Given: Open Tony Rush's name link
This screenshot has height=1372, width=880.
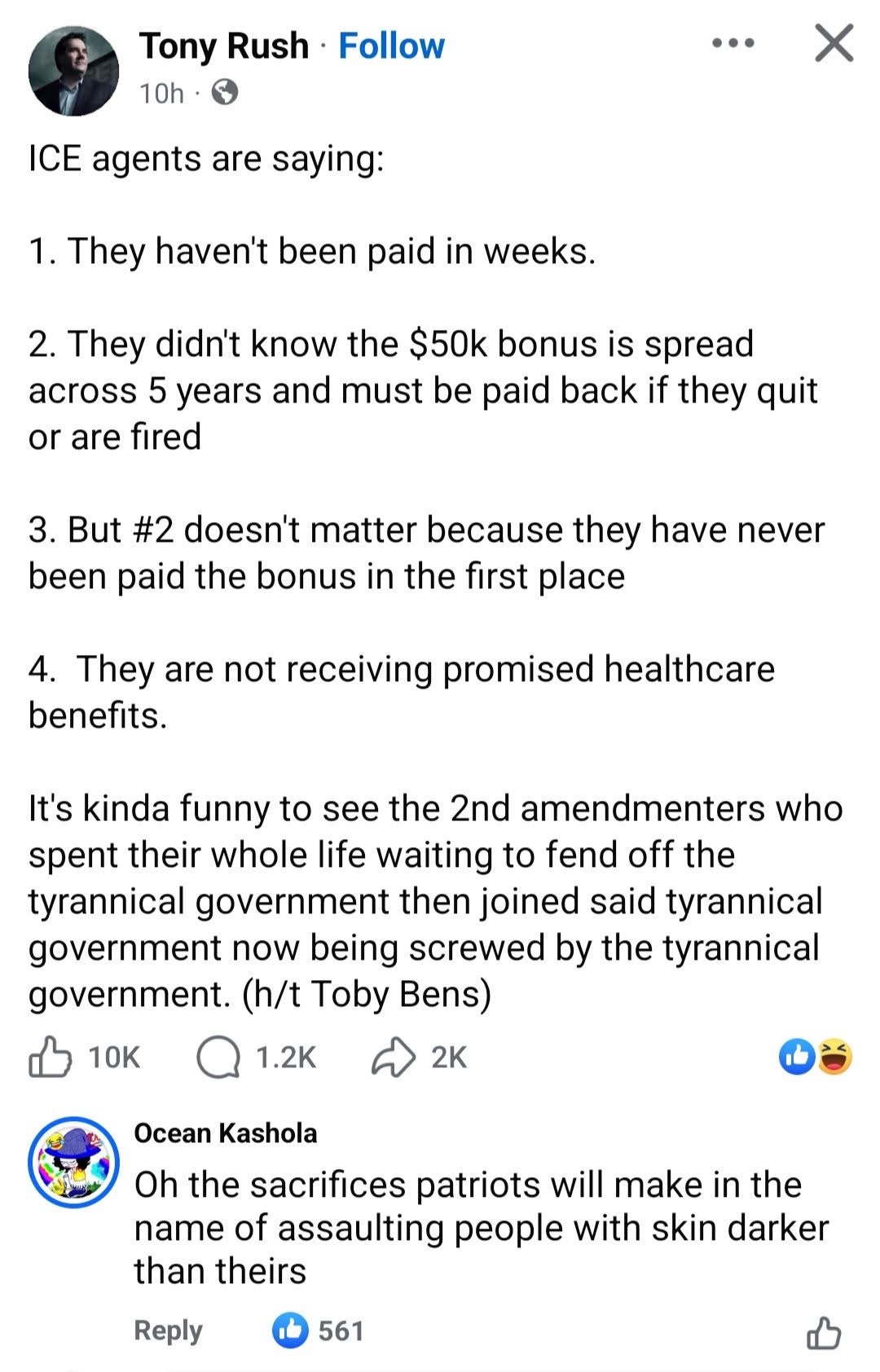Looking at the screenshot, I should (224, 46).
